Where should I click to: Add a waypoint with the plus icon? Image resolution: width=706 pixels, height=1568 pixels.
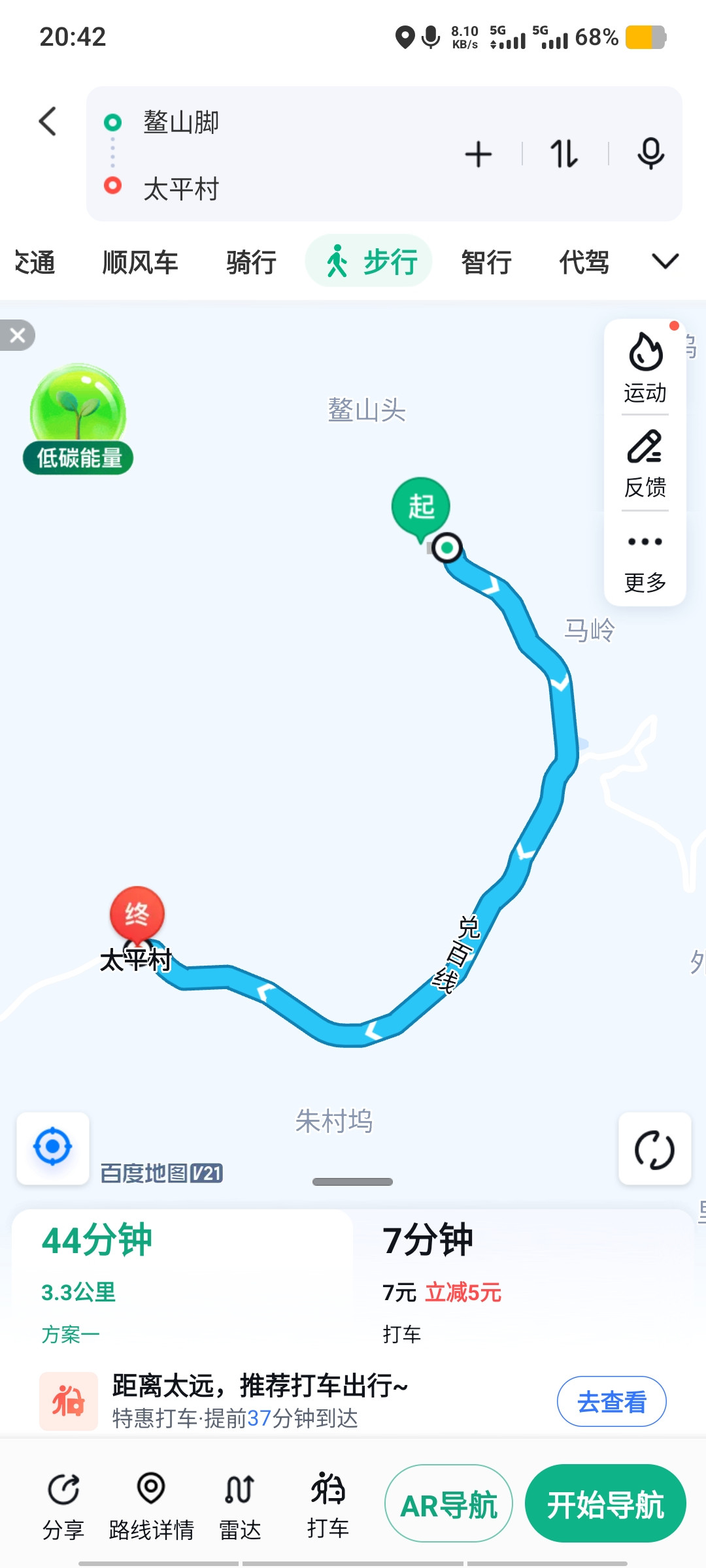click(478, 155)
